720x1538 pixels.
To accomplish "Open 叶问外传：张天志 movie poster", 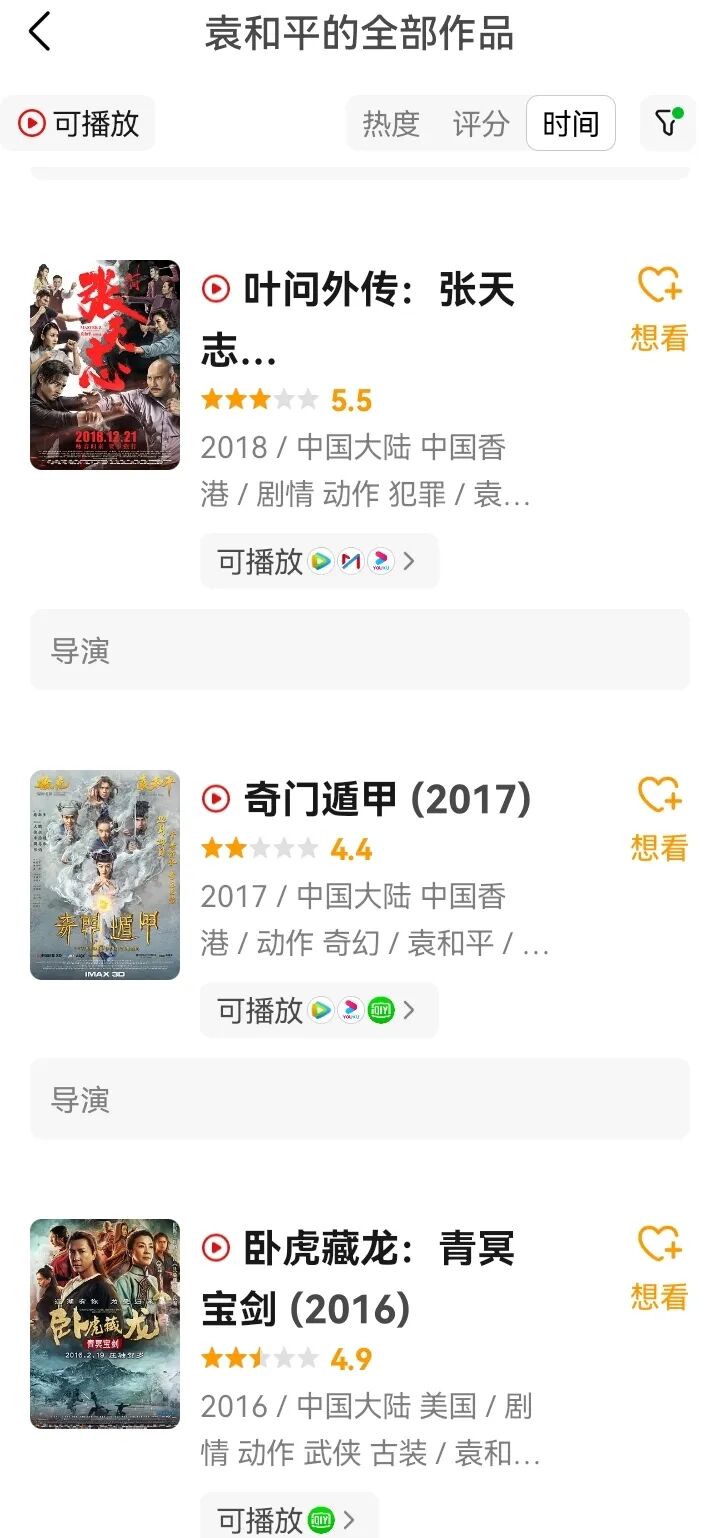I will [105, 365].
